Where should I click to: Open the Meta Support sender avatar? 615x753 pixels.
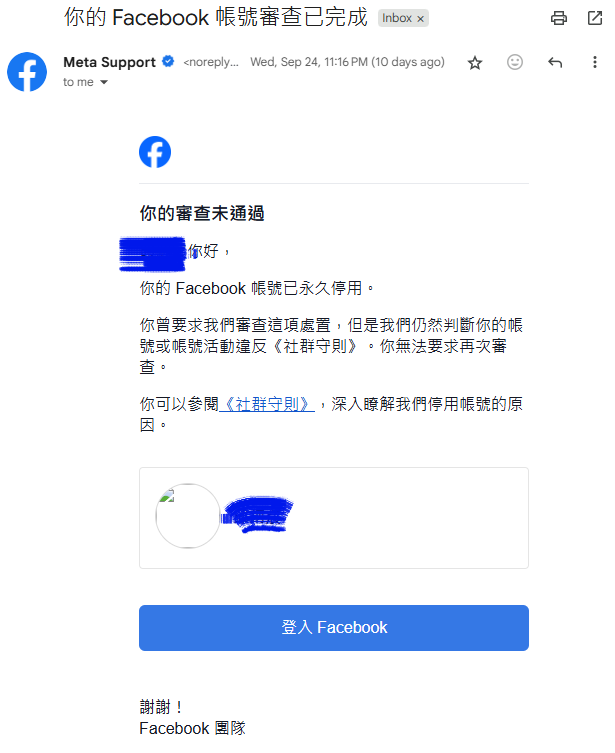click(x=27, y=71)
